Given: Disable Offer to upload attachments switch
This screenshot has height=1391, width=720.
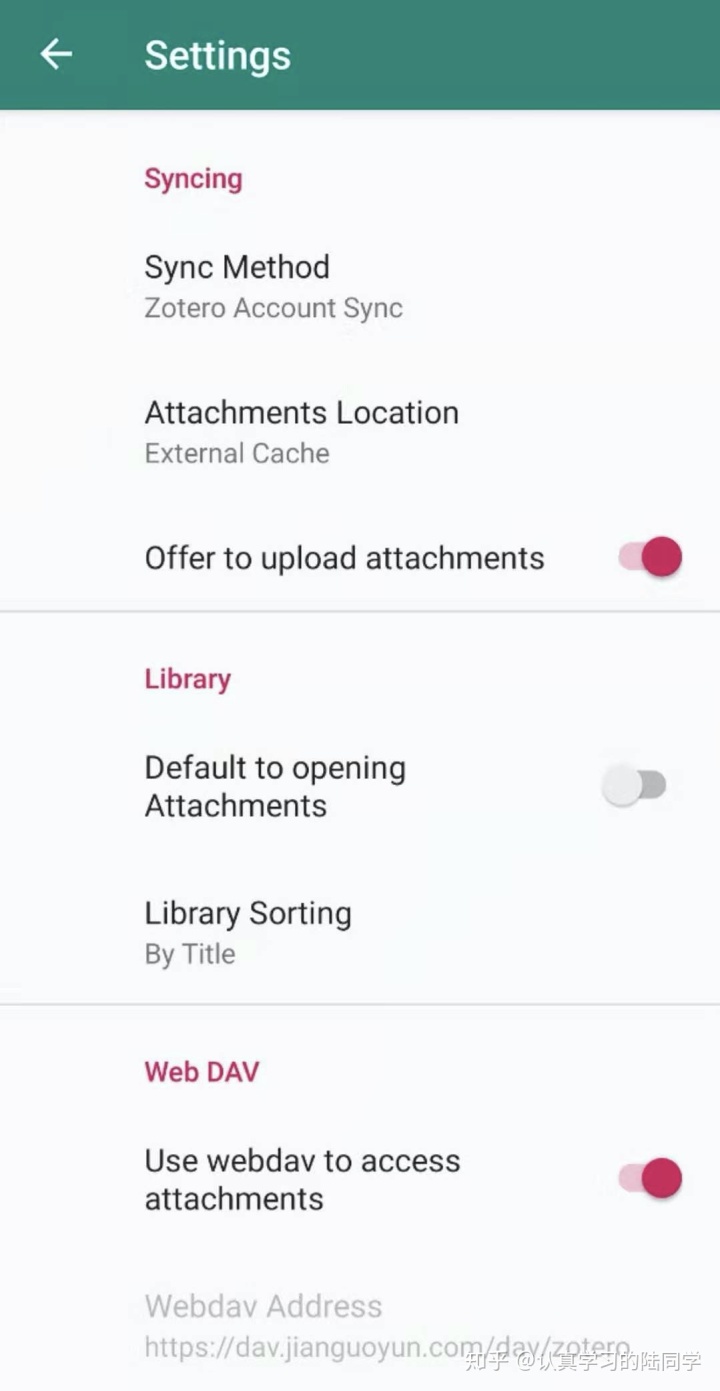Looking at the screenshot, I should pos(650,557).
